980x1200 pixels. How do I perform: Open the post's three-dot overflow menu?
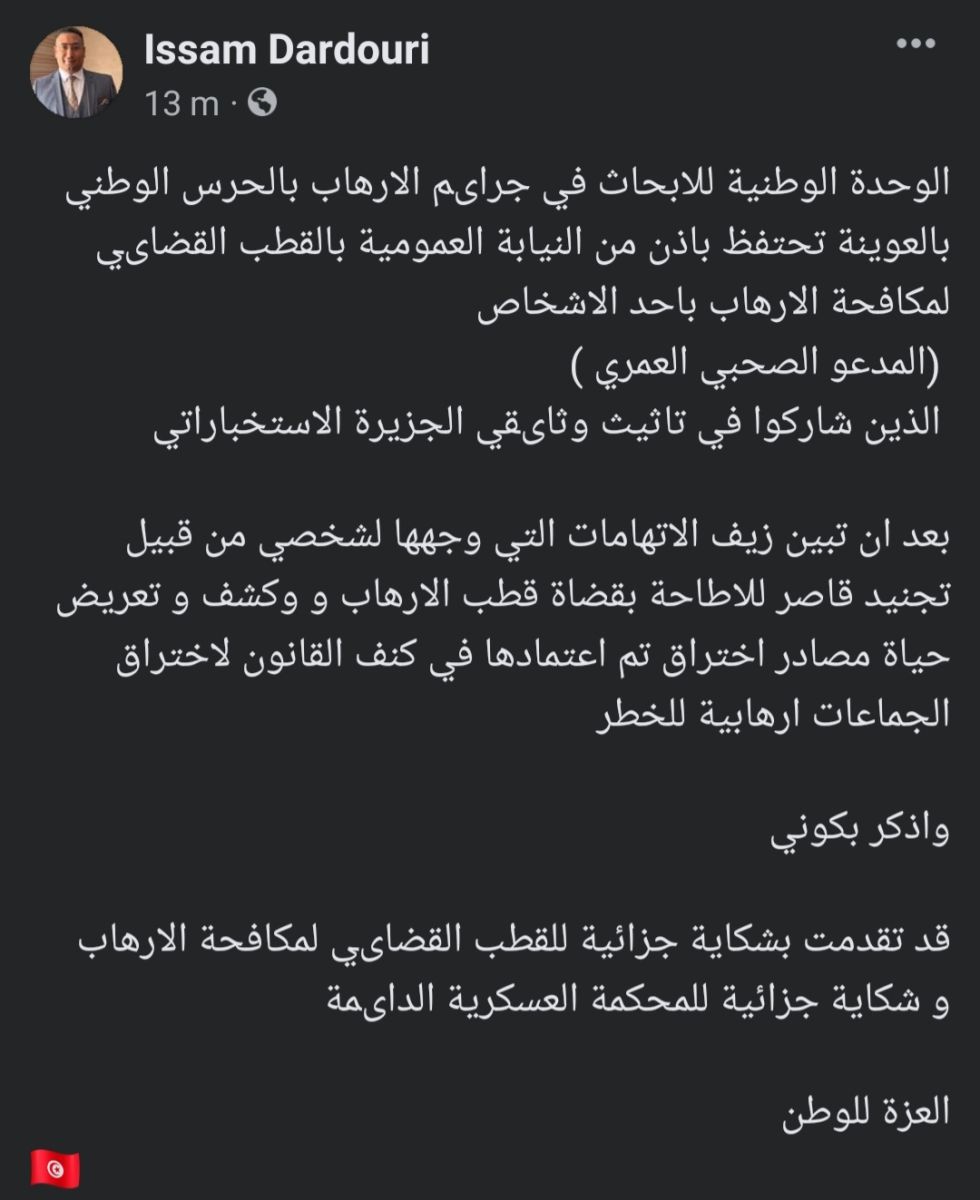tap(915, 44)
